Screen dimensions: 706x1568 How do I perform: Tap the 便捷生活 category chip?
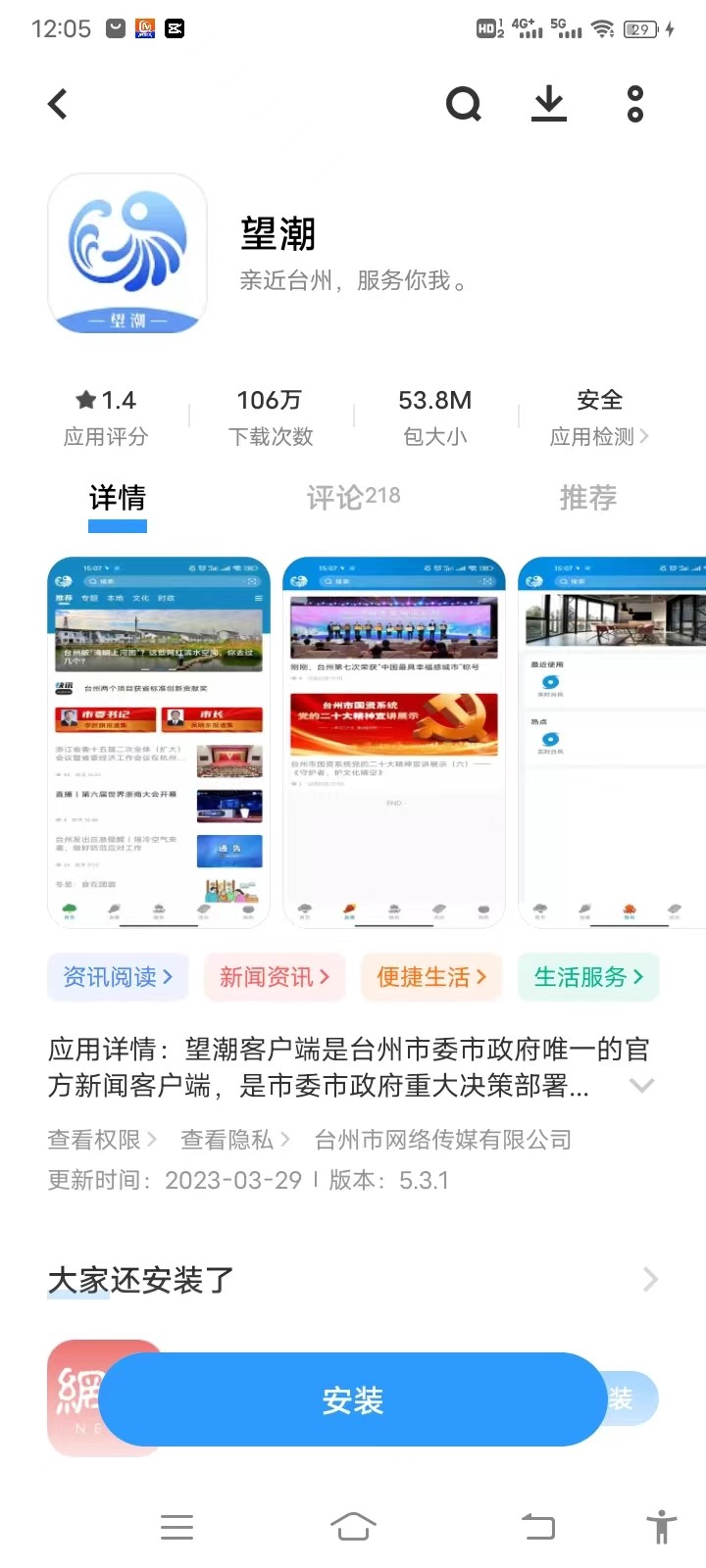pyautogui.click(x=431, y=977)
